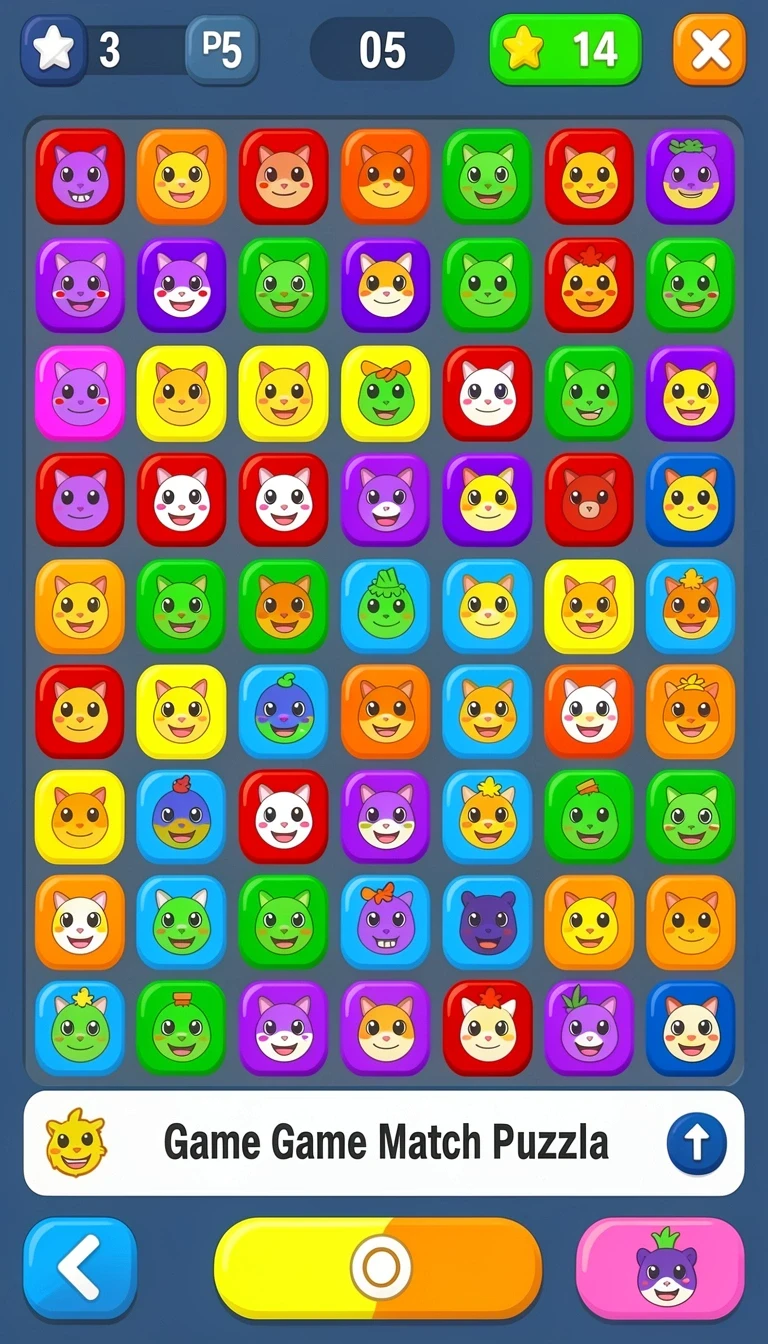Select the dark blue tile with the yellow cat
This screenshot has height=1344, width=768.
[690, 500]
